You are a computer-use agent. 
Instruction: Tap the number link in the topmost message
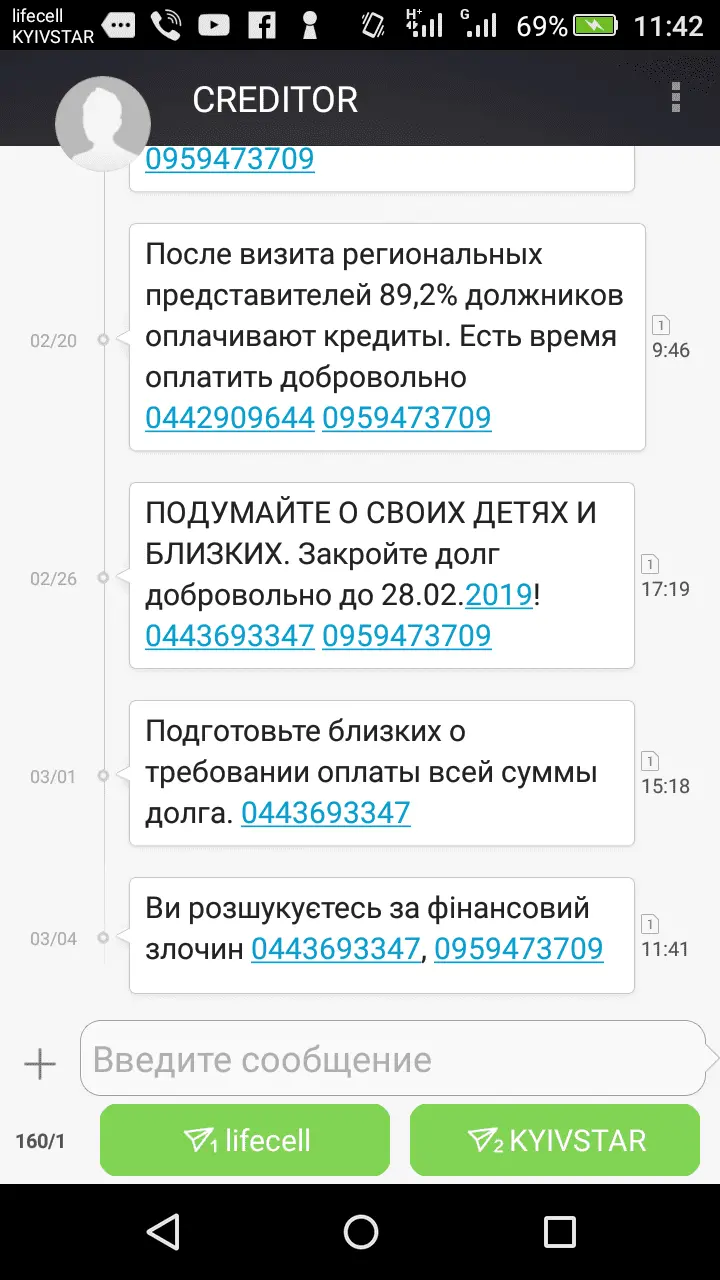(x=230, y=159)
